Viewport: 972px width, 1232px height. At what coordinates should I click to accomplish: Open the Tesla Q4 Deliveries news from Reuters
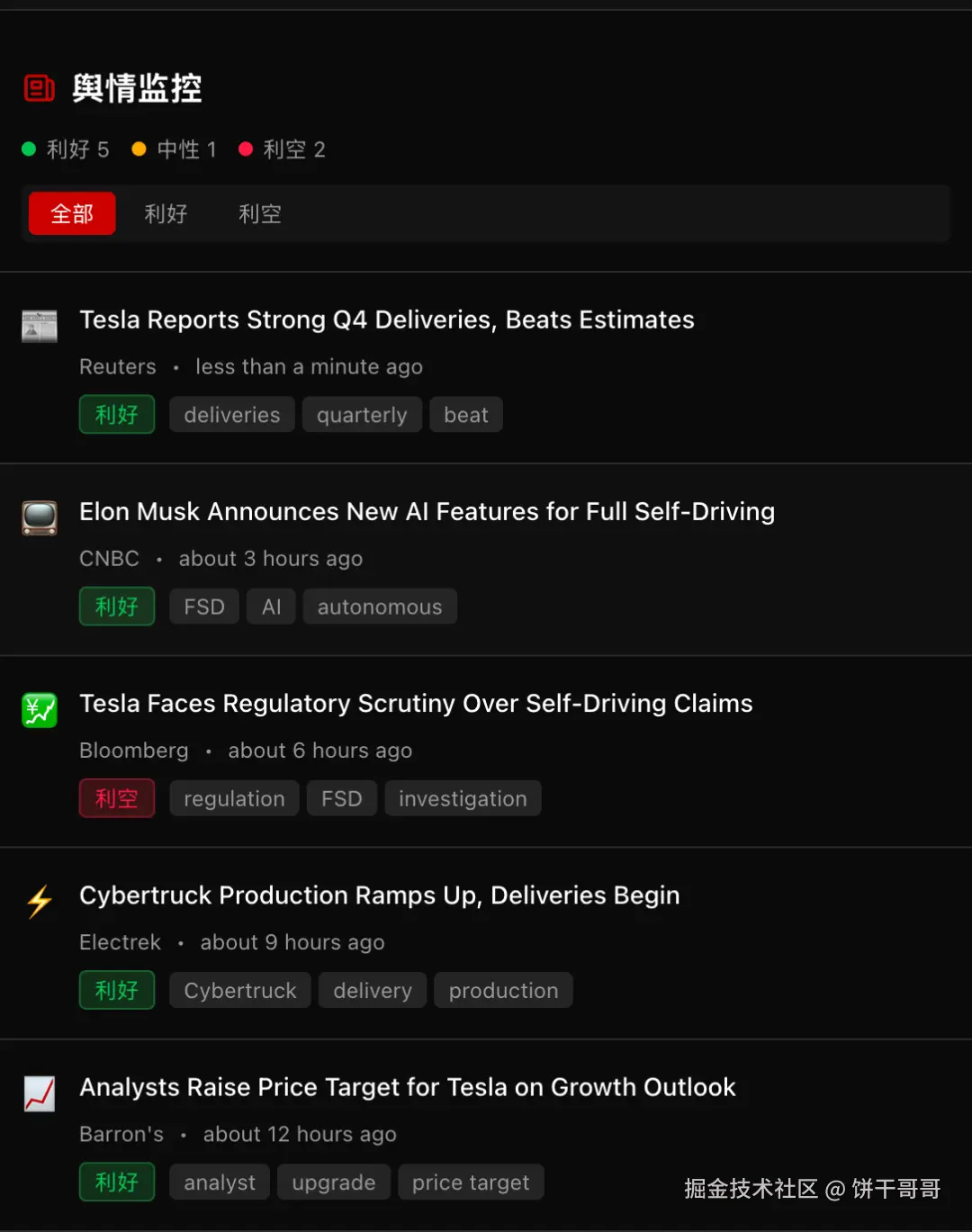pos(386,320)
